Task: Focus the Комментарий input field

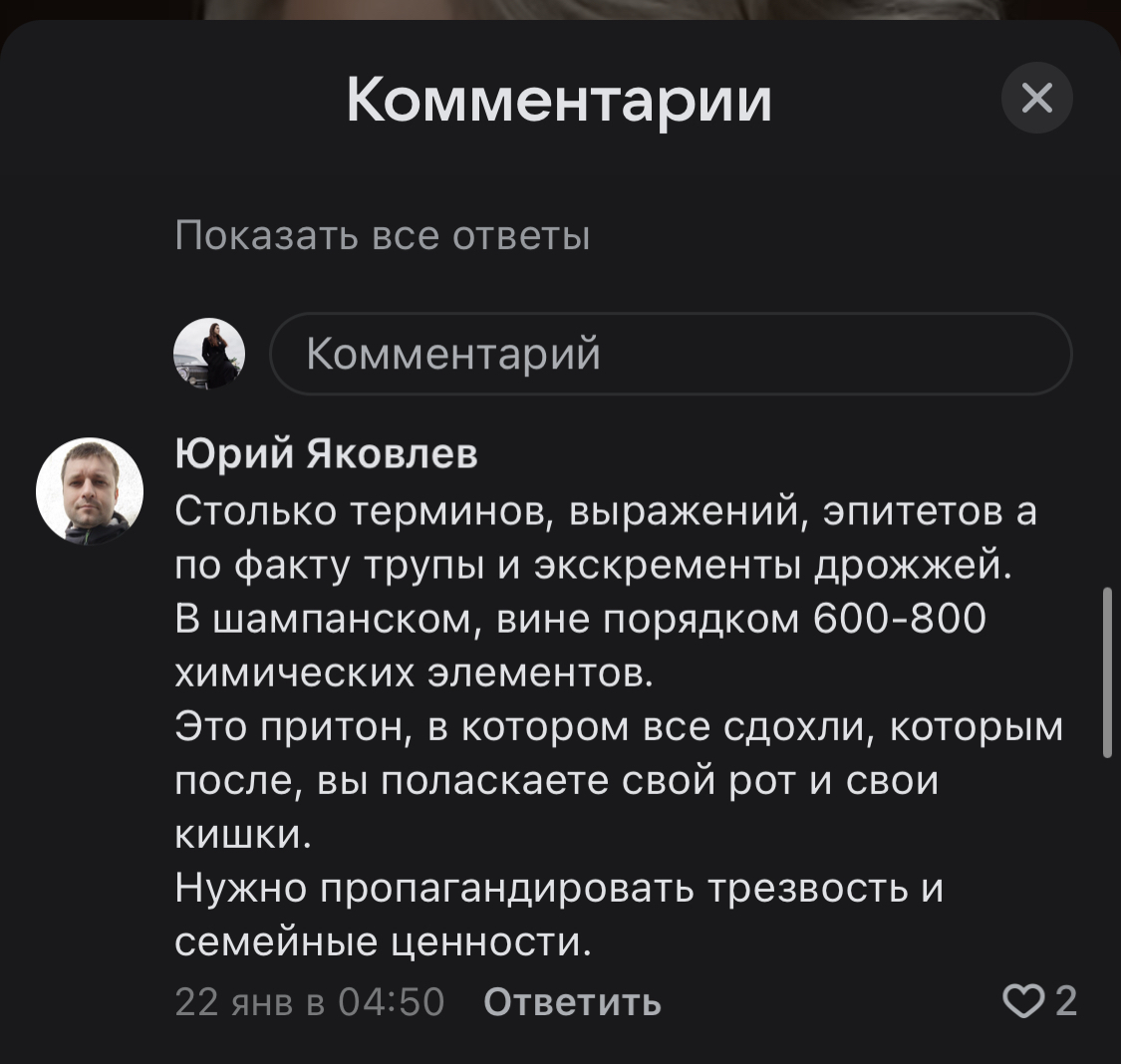Action: pos(670,354)
